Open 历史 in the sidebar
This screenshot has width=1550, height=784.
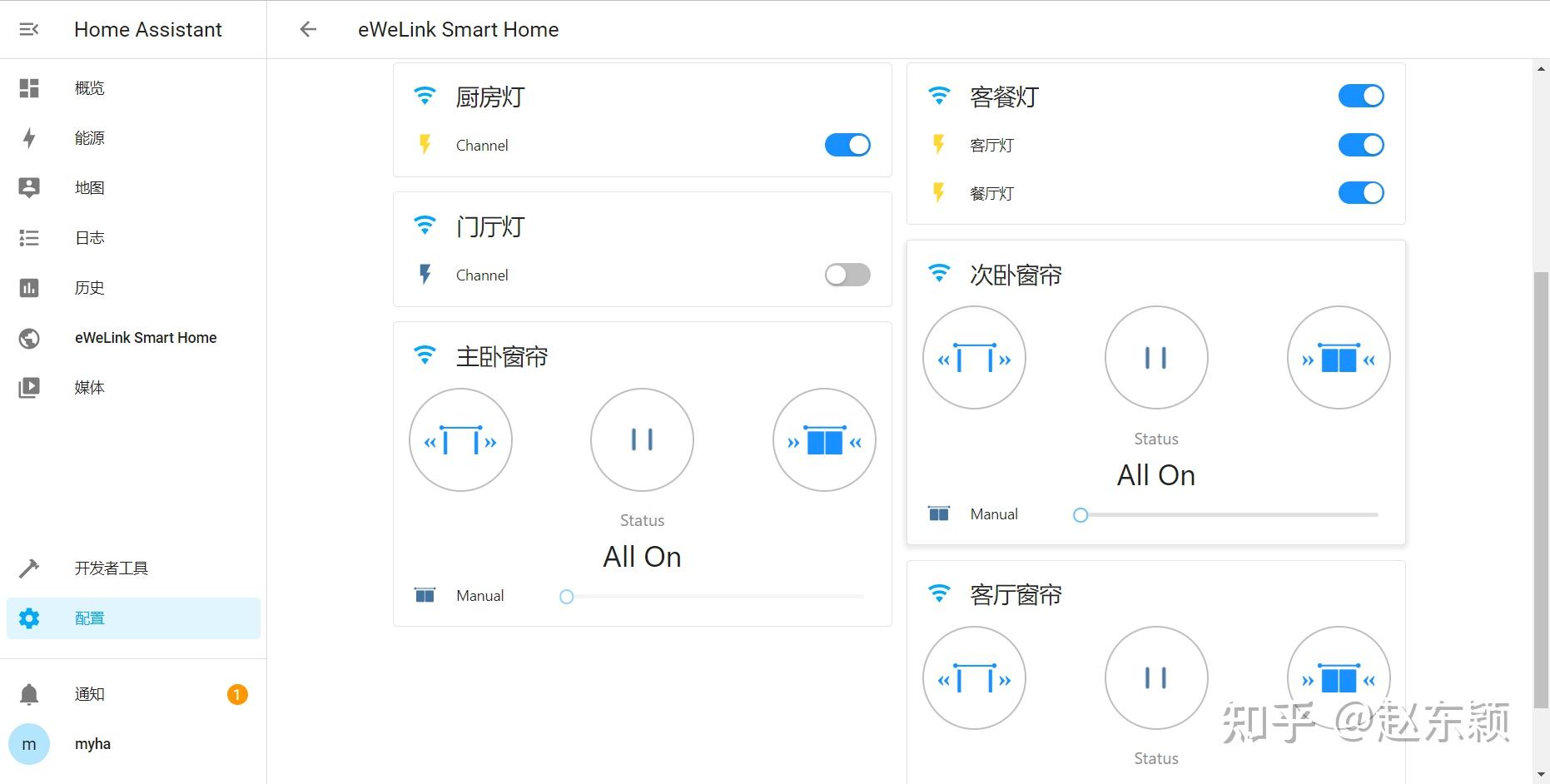(90, 288)
